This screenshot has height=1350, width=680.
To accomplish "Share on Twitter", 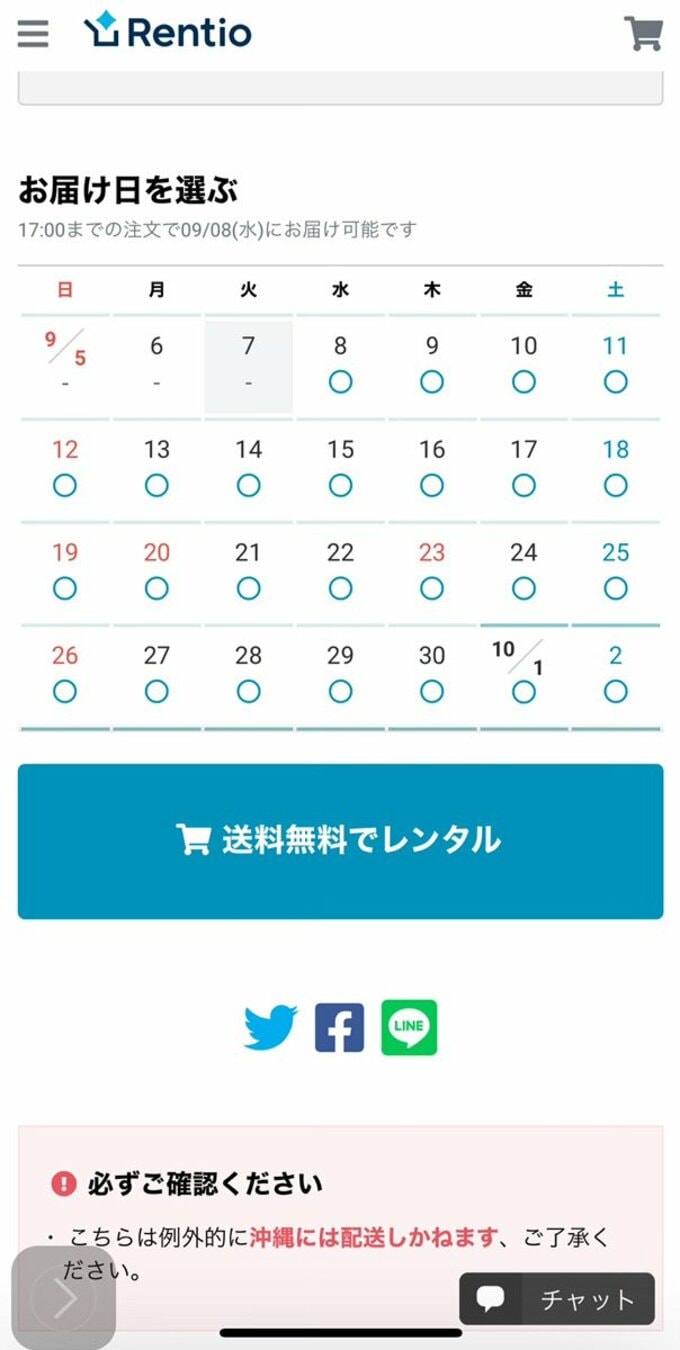I will tap(271, 1028).
